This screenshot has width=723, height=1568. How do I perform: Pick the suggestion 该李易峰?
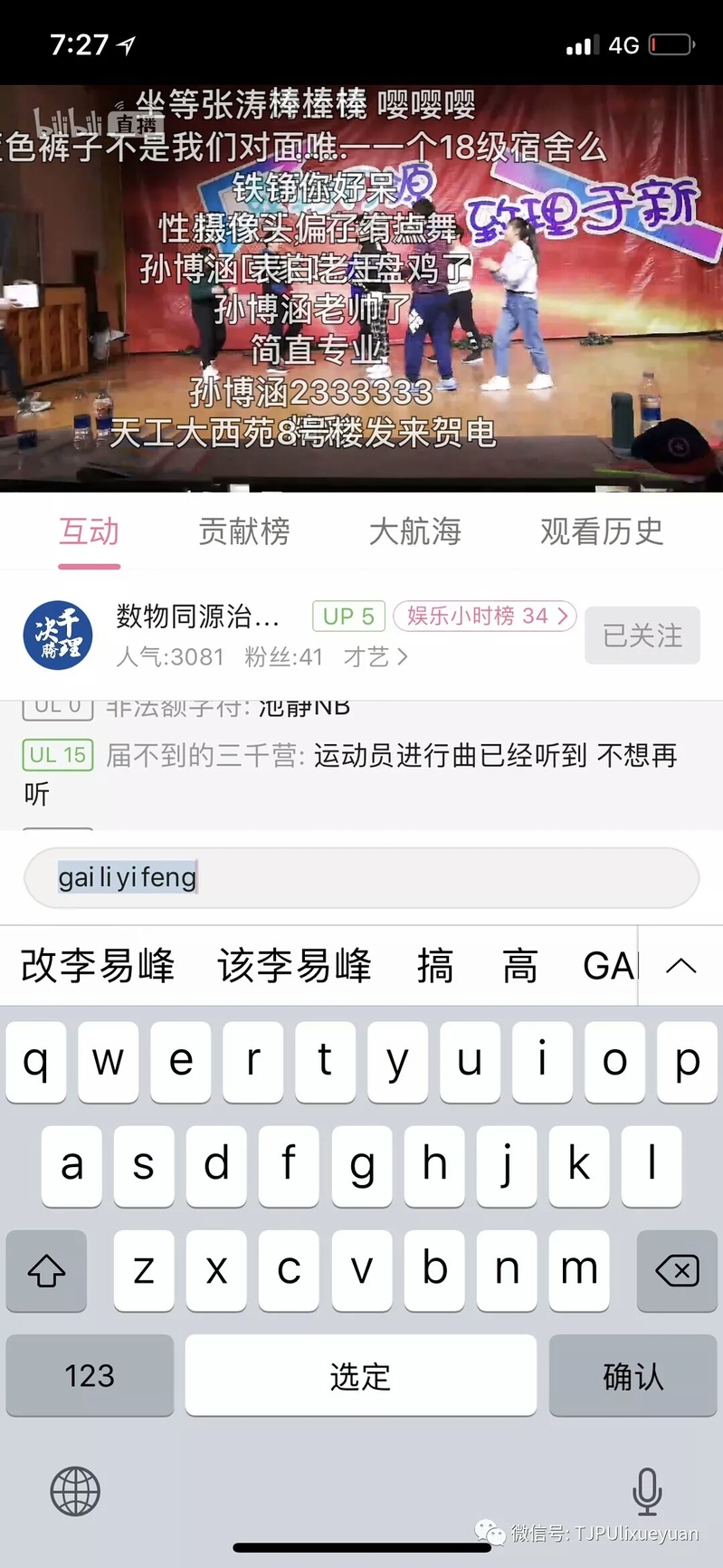[x=294, y=966]
